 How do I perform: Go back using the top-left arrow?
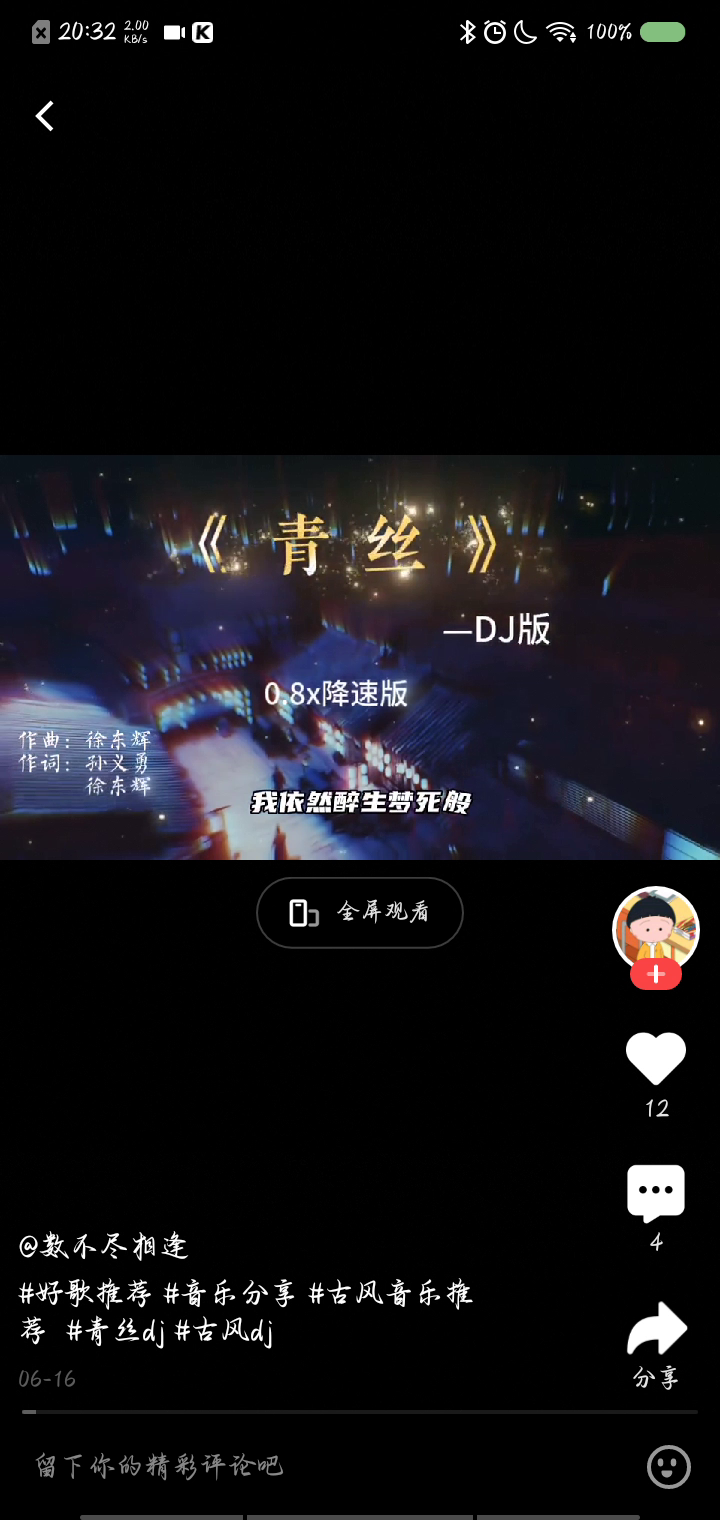(45, 116)
